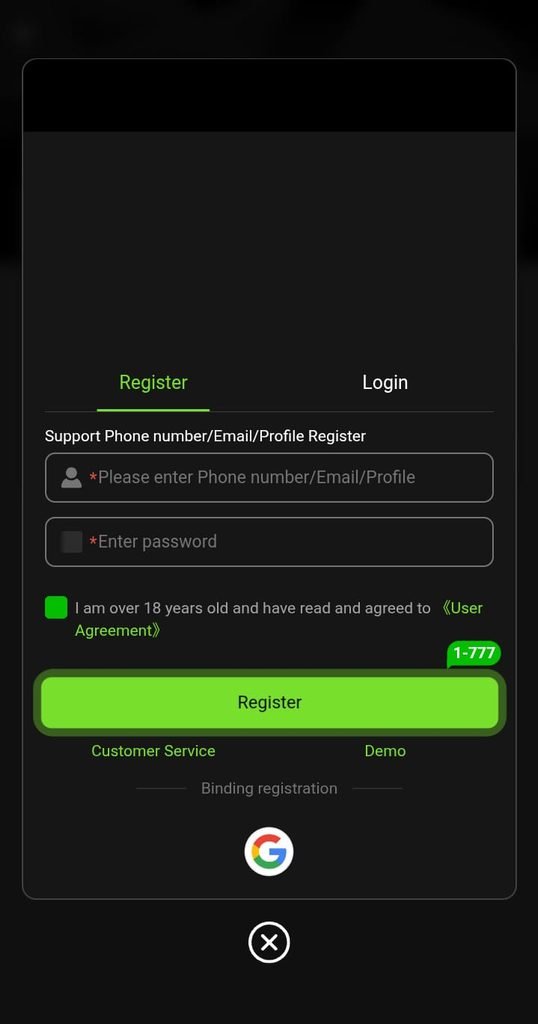Contact Customer Service
This screenshot has height=1024, width=538.
[x=153, y=751]
